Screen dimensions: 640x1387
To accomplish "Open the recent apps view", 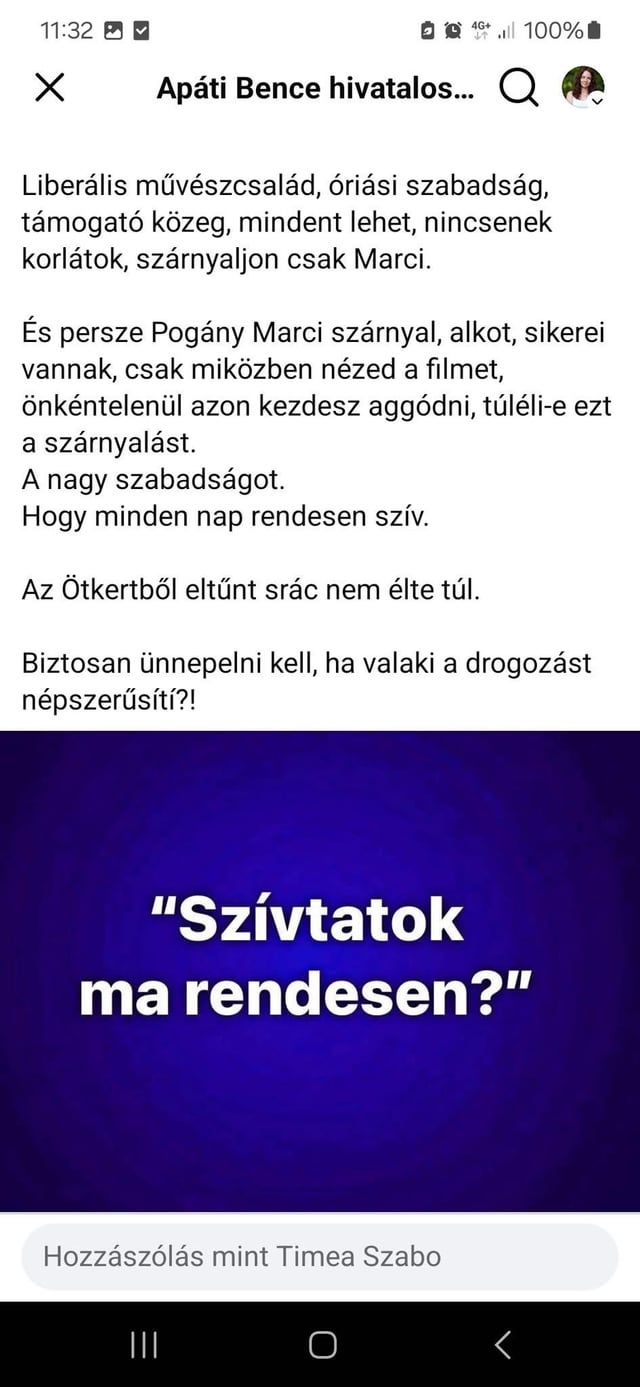I will pyautogui.click(x=144, y=1345).
